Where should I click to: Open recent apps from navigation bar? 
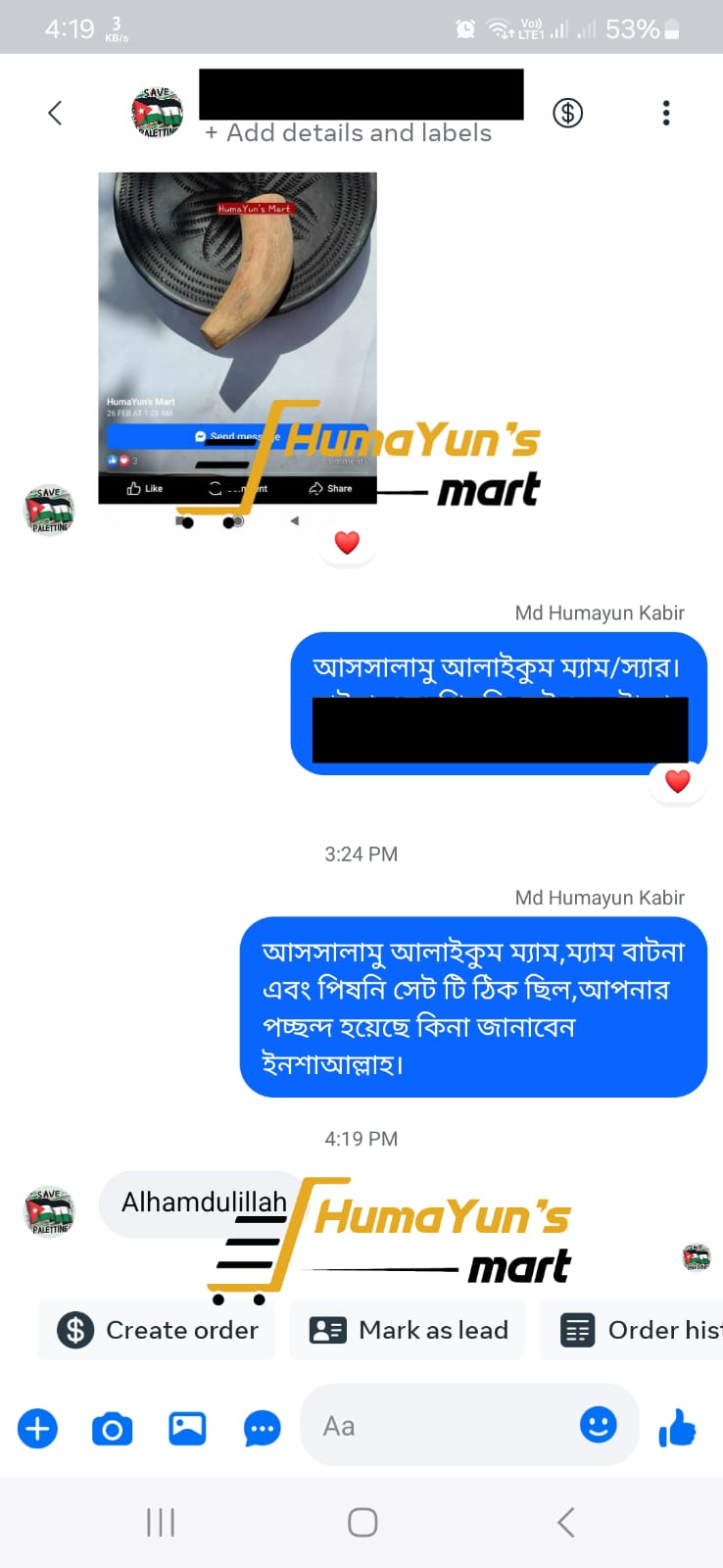(x=160, y=1522)
